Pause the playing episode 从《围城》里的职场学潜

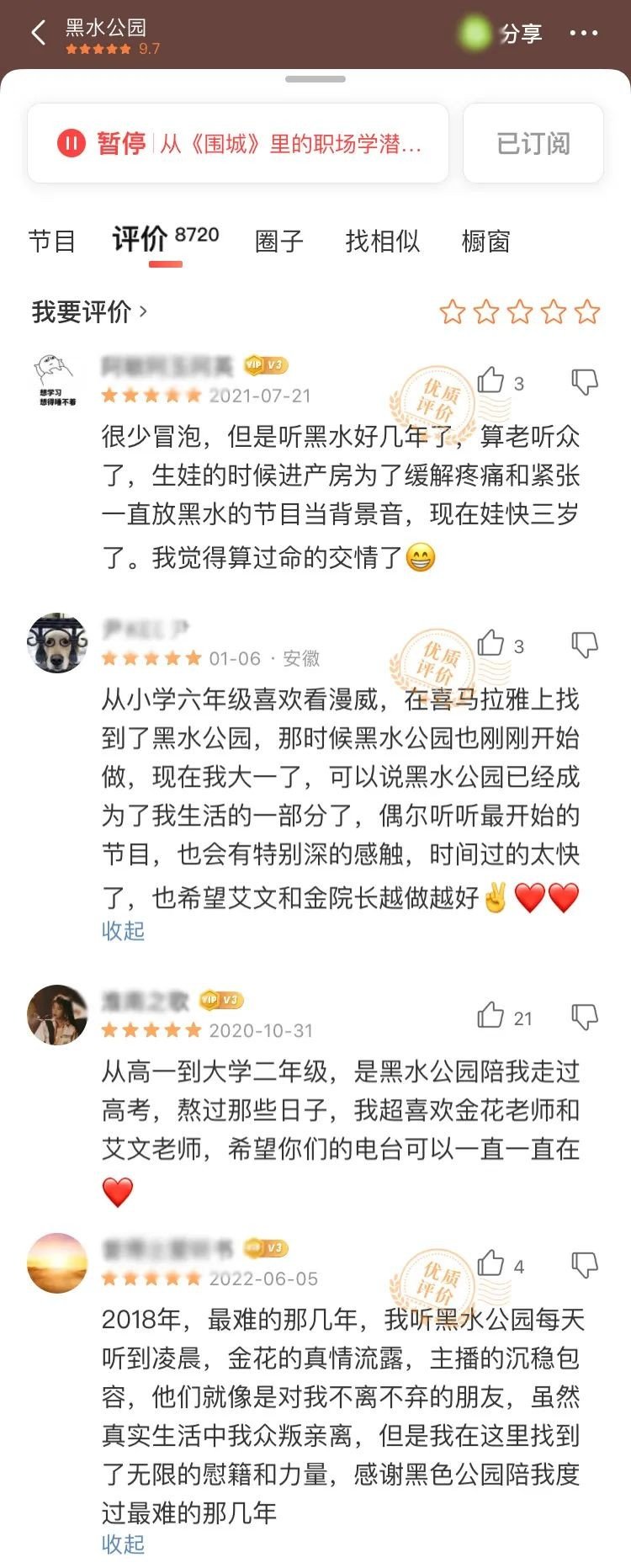71,144
